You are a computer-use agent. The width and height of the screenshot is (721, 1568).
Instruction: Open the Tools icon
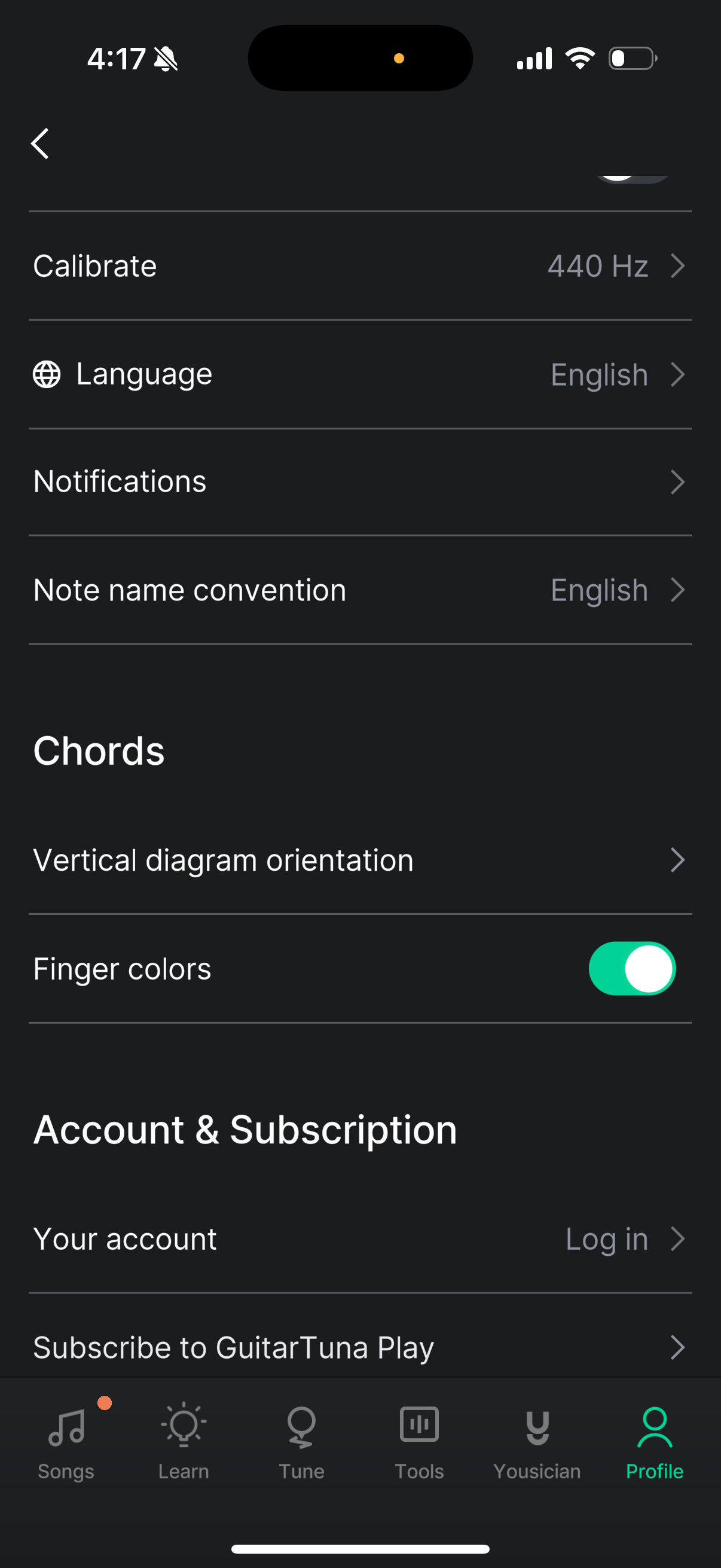click(419, 1426)
